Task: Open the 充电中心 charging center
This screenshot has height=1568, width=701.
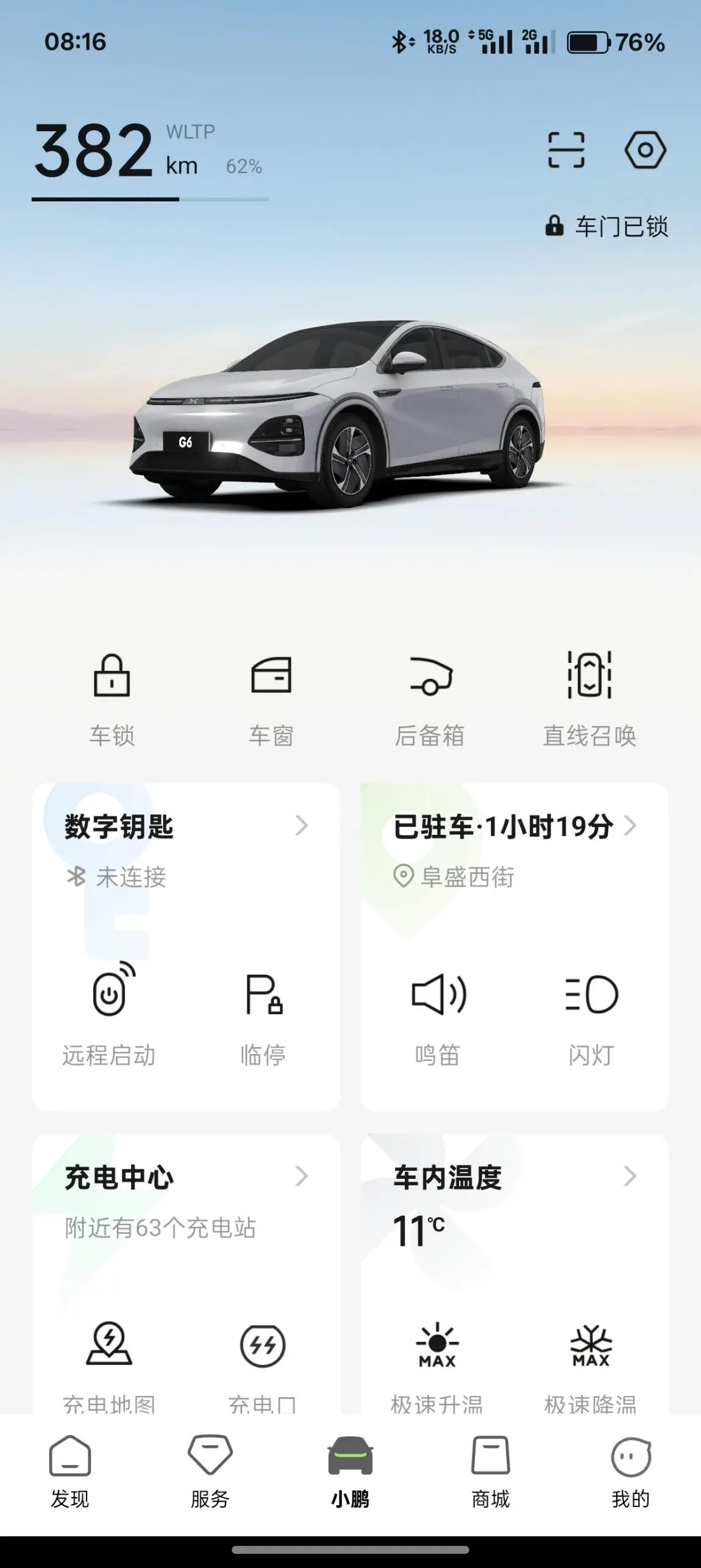Action: point(185,1178)
